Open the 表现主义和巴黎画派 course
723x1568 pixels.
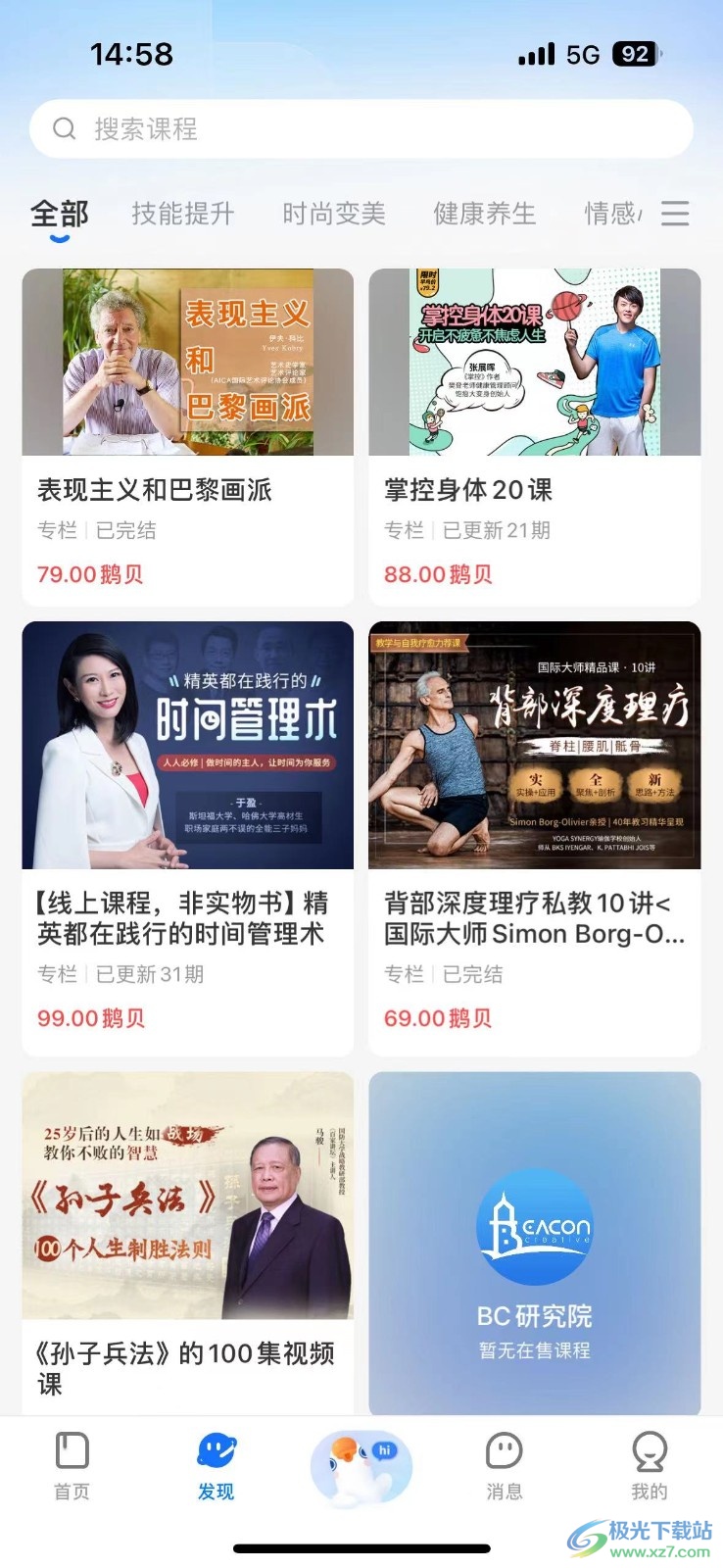click(187, 436)
